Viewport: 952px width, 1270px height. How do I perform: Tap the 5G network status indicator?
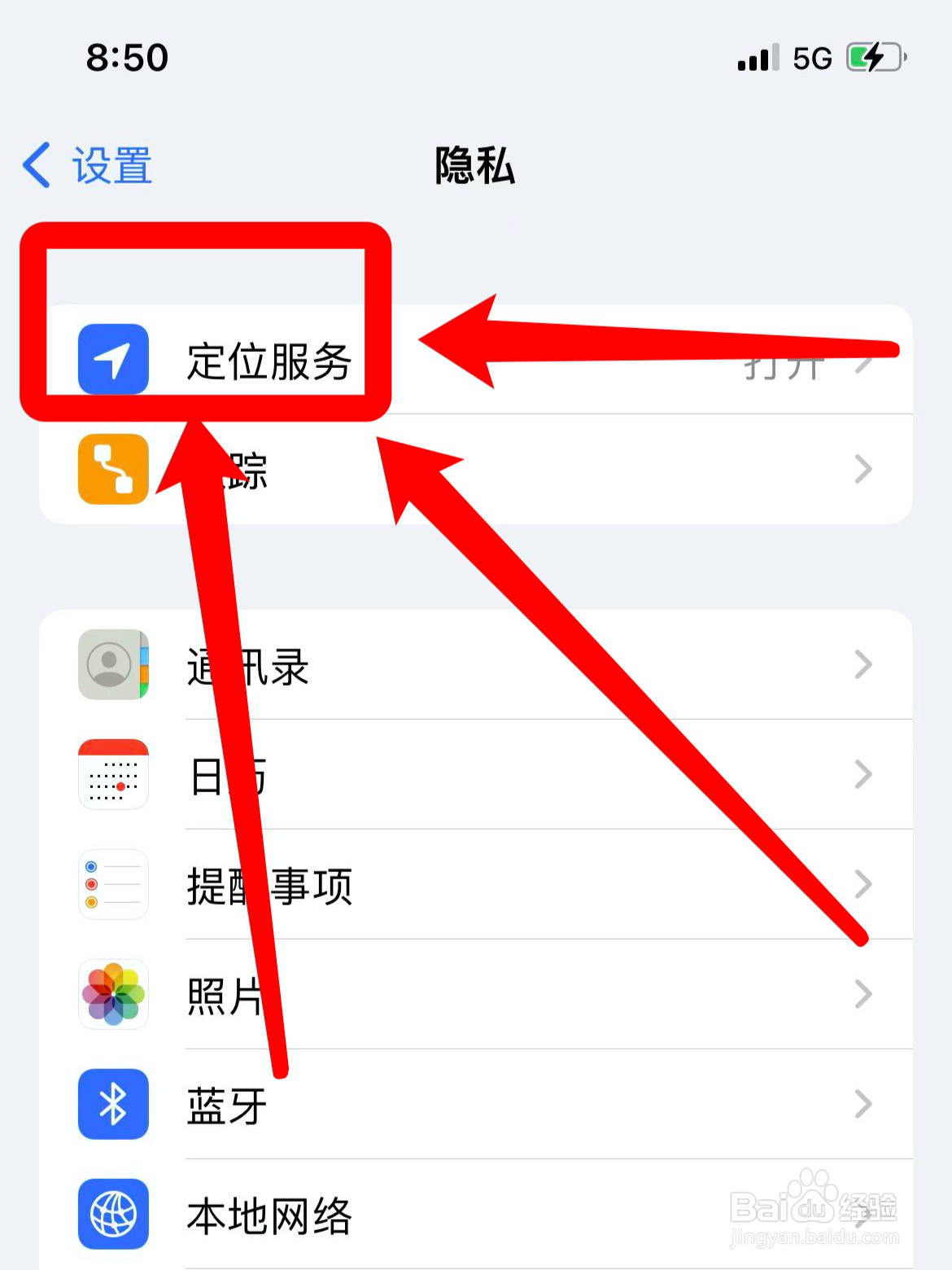812,56
